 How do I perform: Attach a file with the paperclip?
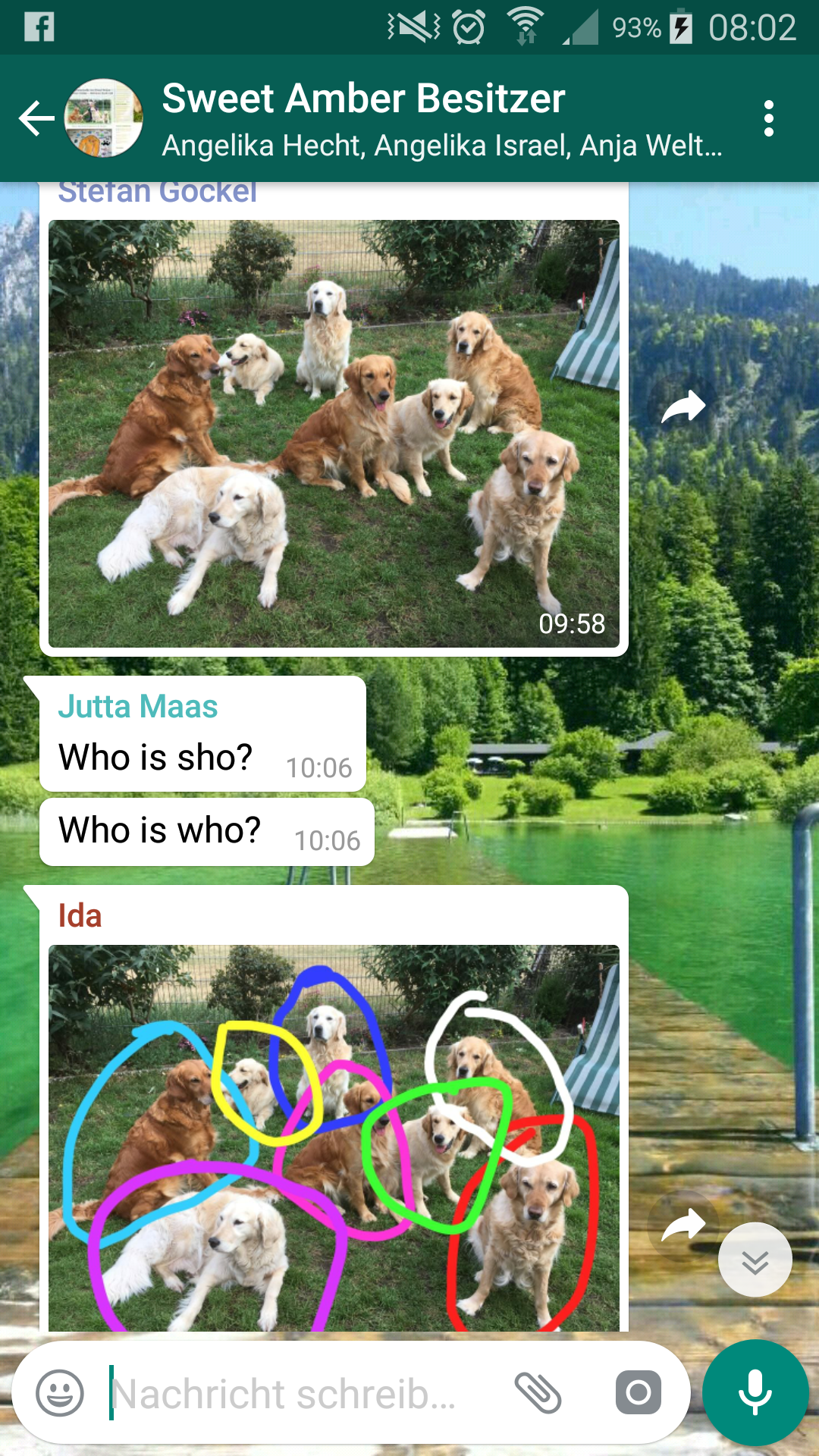538,1393
